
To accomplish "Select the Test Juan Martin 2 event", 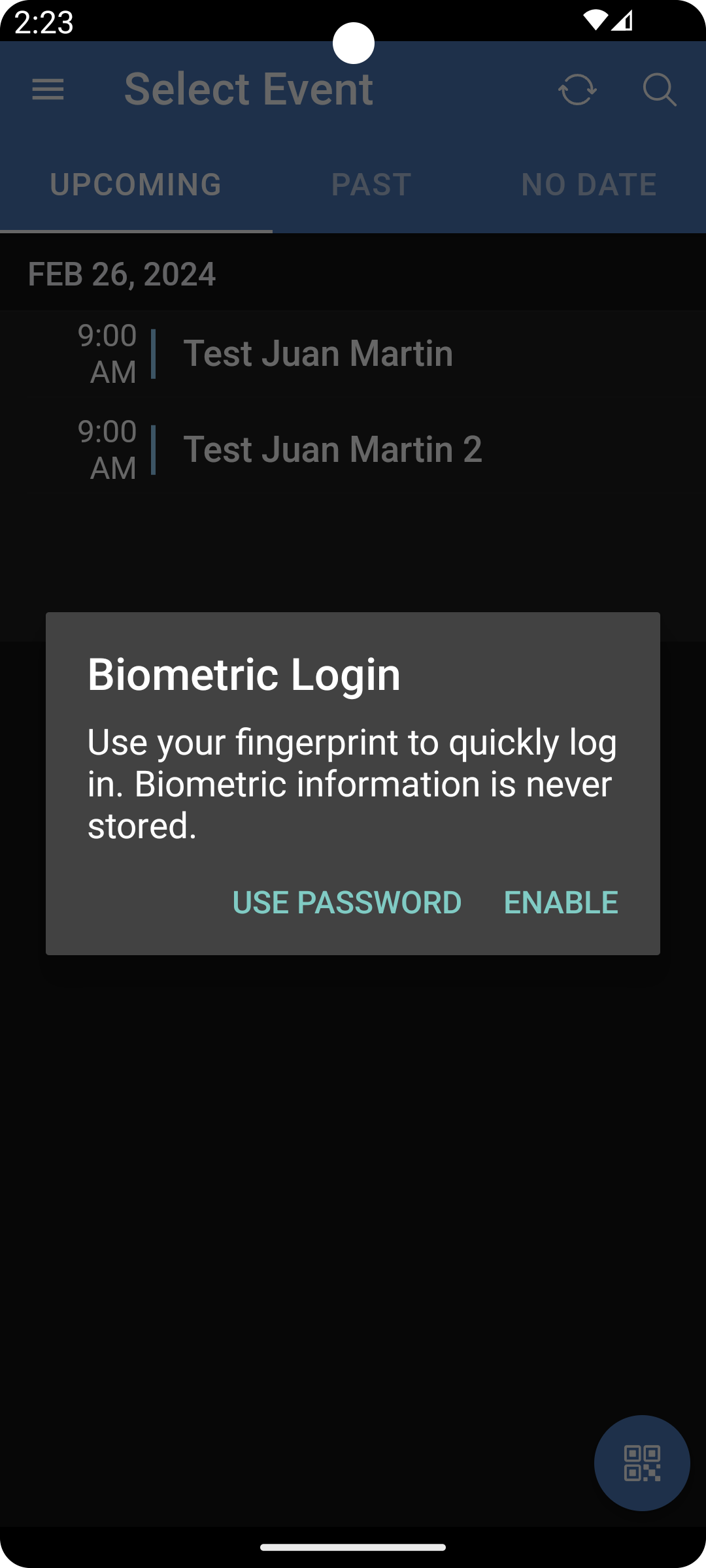I will 334,449.
